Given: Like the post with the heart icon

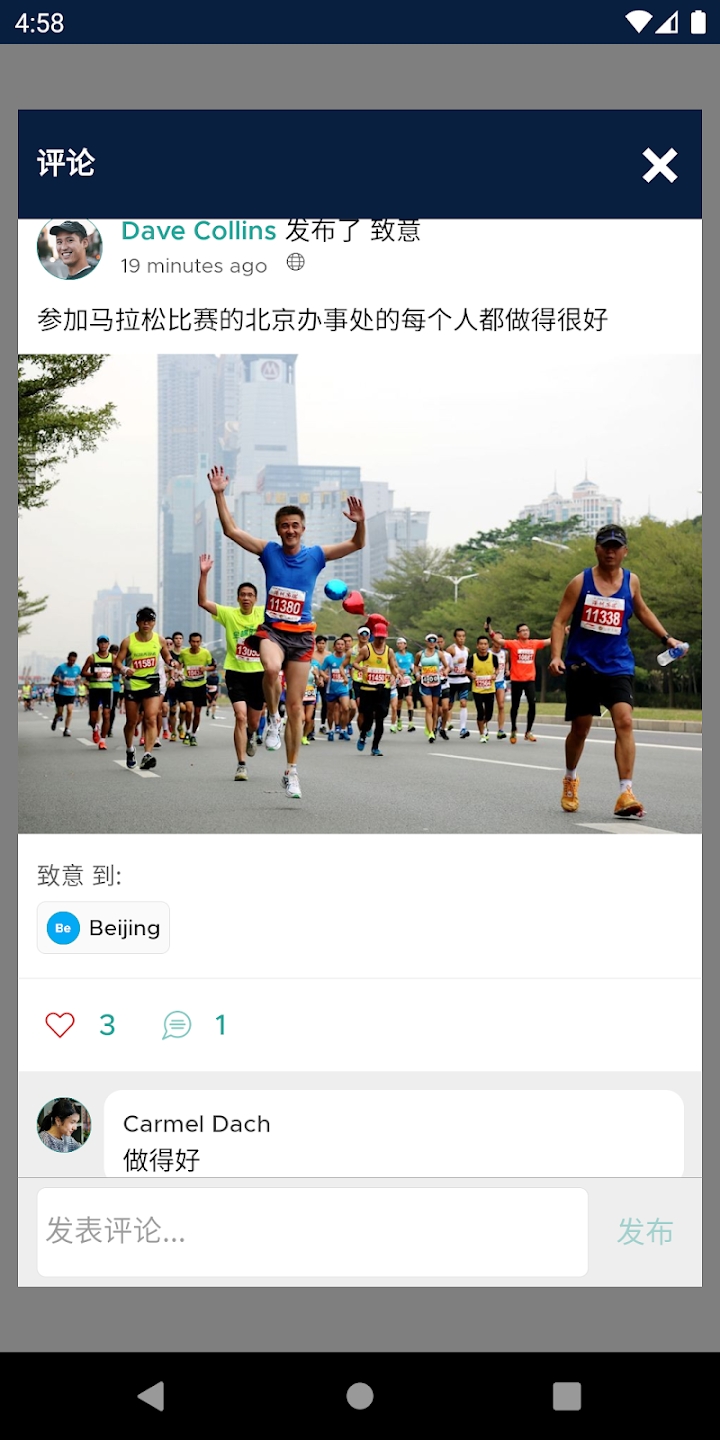Looking at the screenshot, I should 60,1025.
